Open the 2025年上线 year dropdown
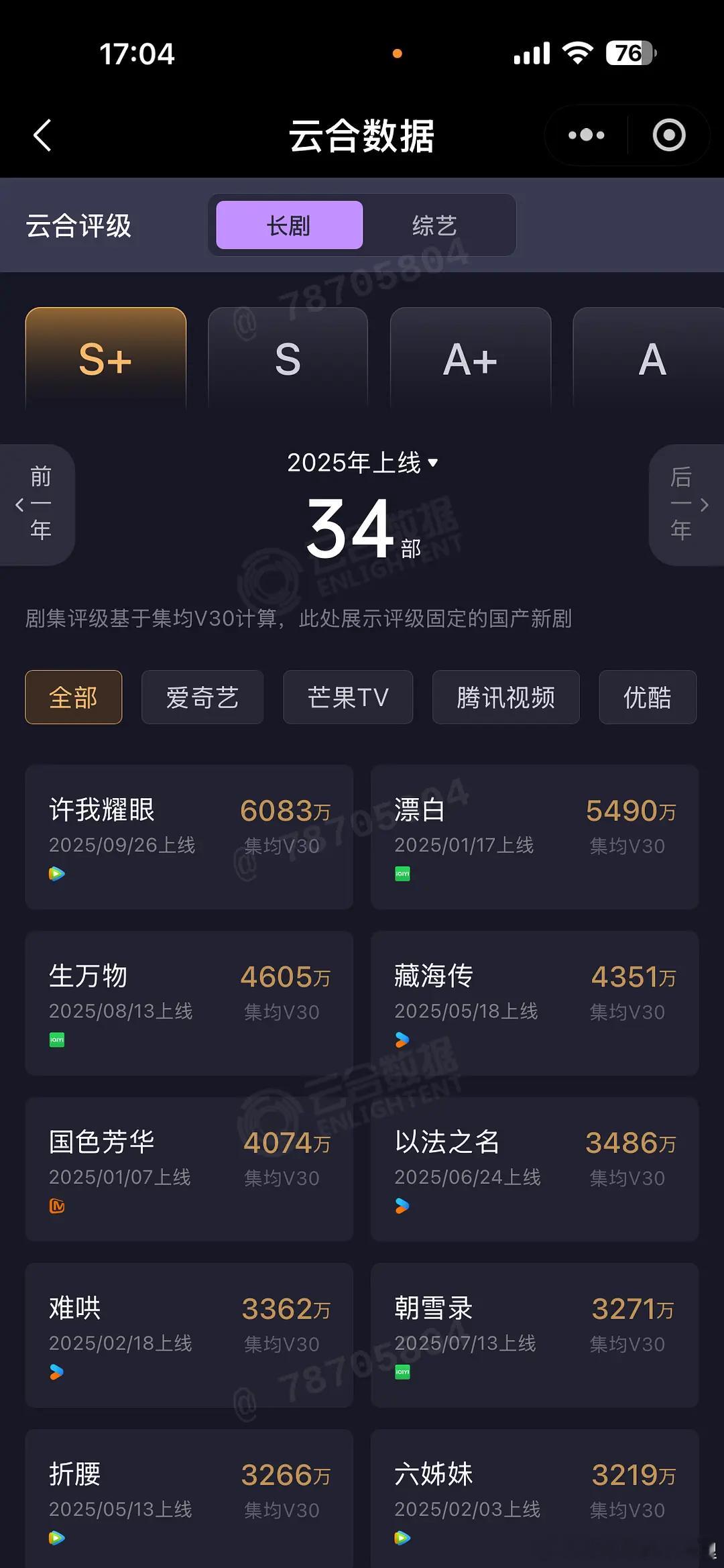724x1568 pixels. point(362,463)
